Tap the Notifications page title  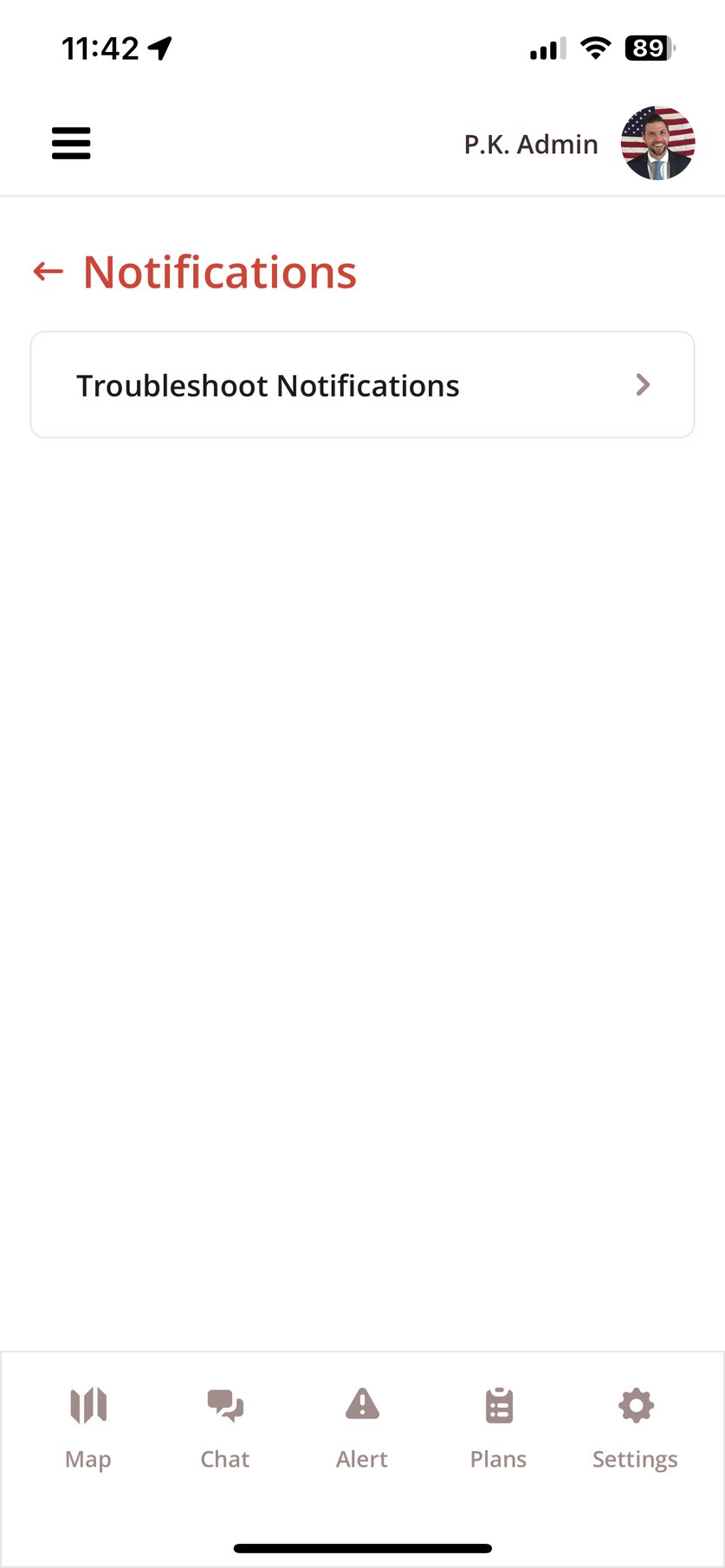tap(218, 271)
